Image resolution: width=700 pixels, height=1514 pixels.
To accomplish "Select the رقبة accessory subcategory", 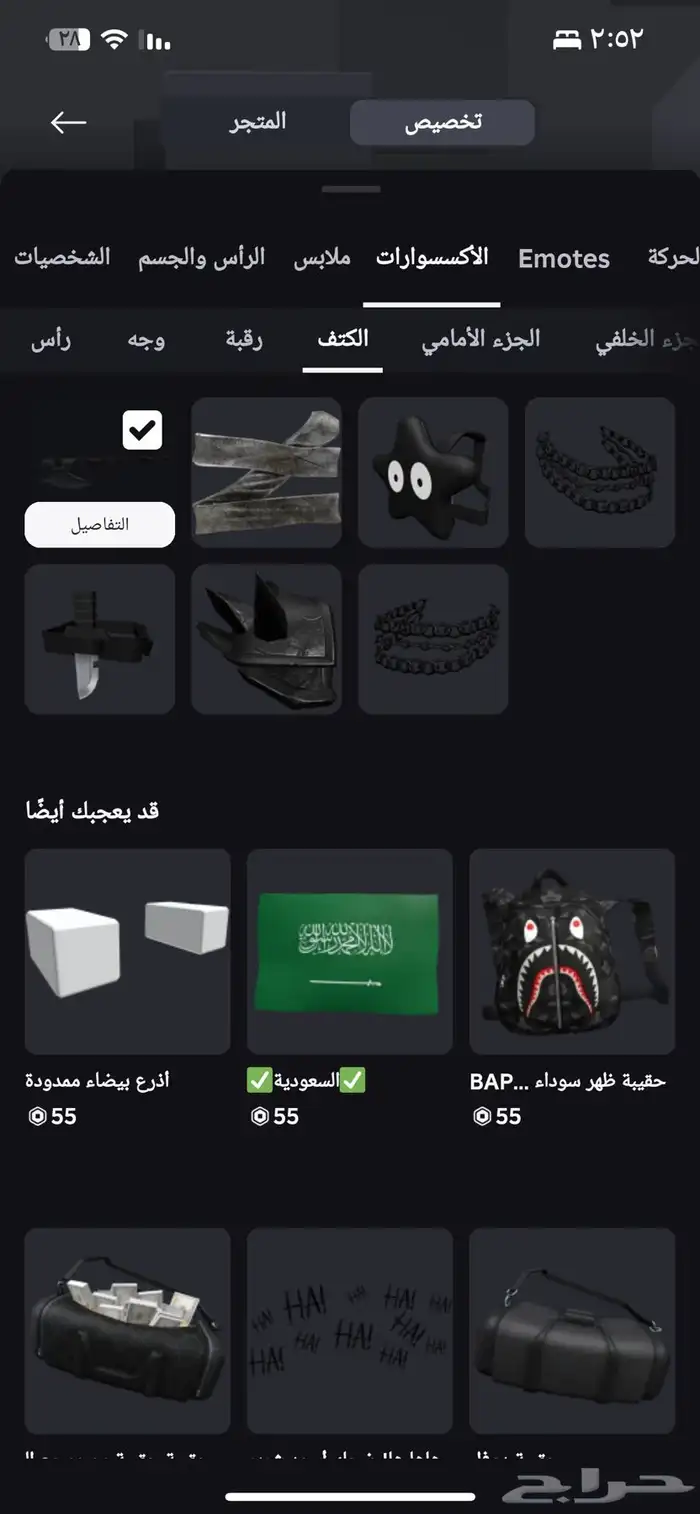I will [243, 339].
